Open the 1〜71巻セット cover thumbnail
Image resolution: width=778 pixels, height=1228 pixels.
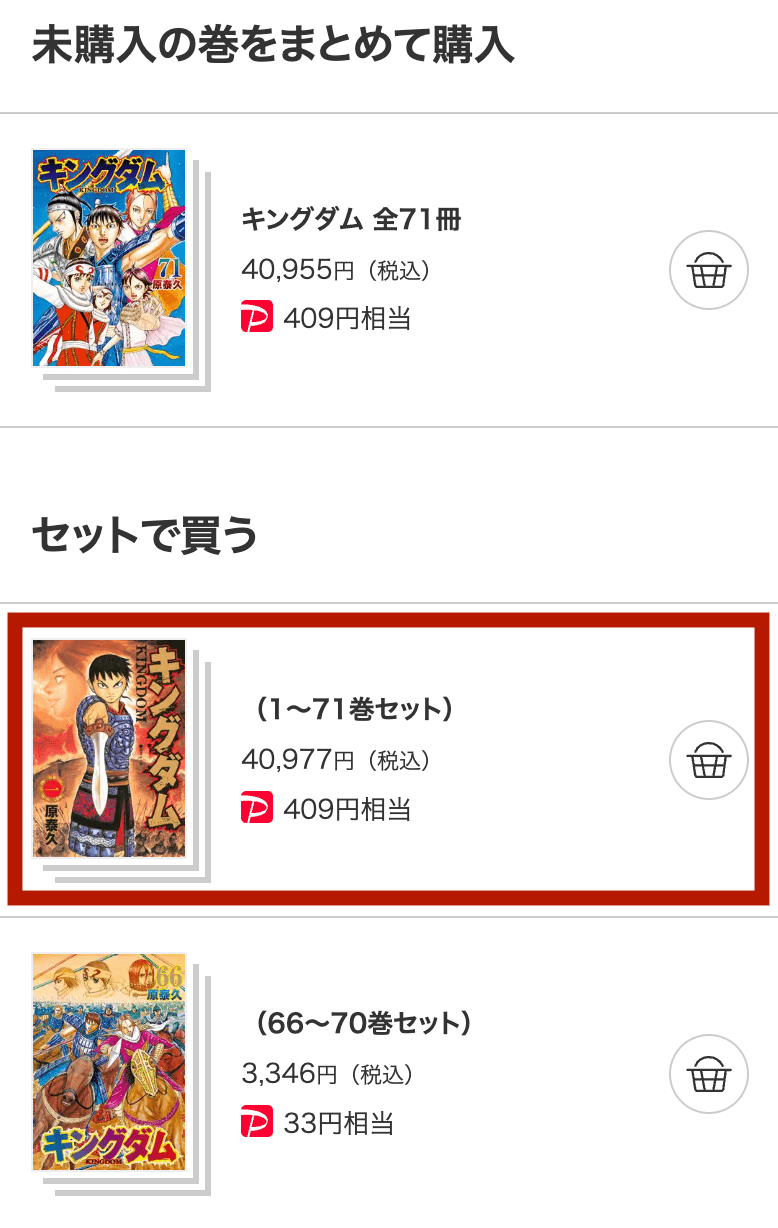[109, 748]
